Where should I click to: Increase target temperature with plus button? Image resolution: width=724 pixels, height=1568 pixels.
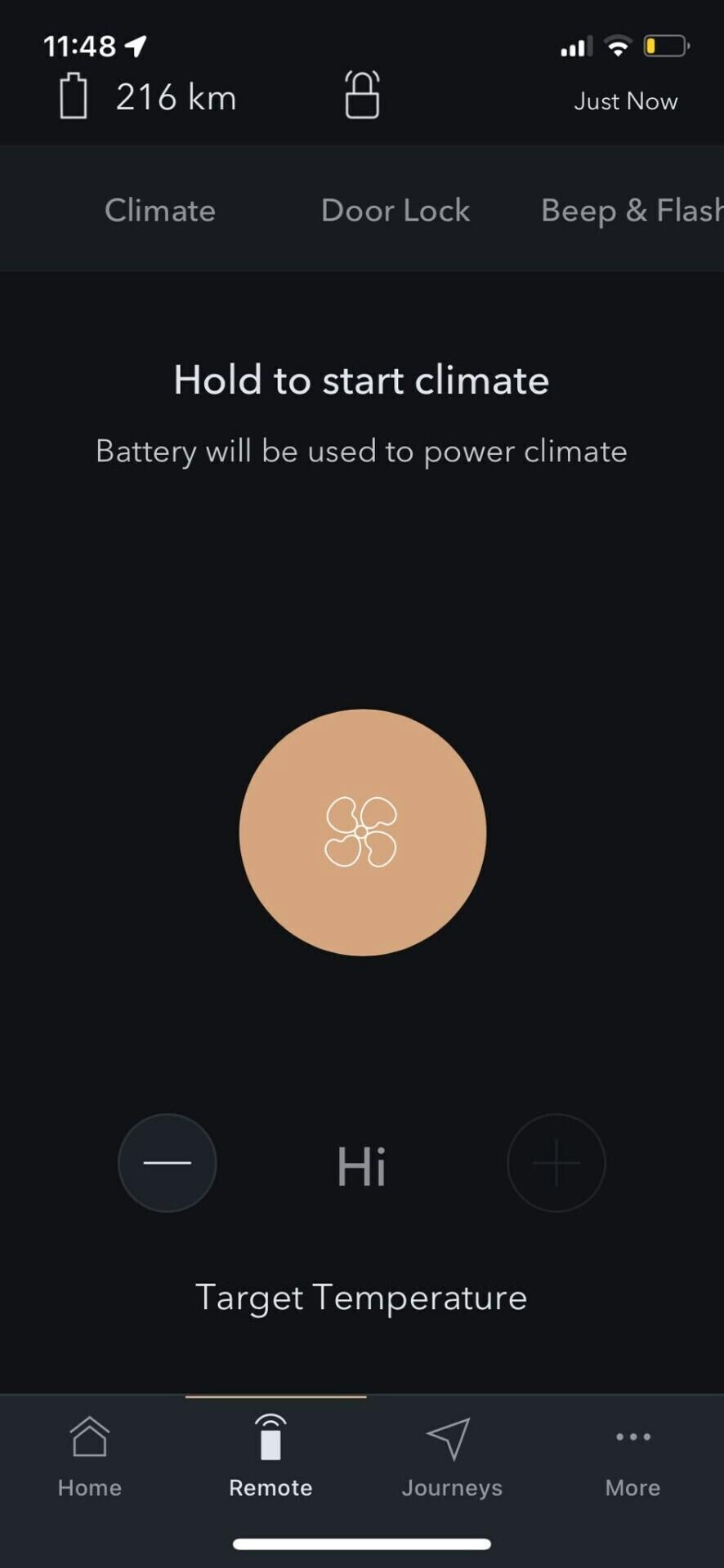click(556, 1163)
